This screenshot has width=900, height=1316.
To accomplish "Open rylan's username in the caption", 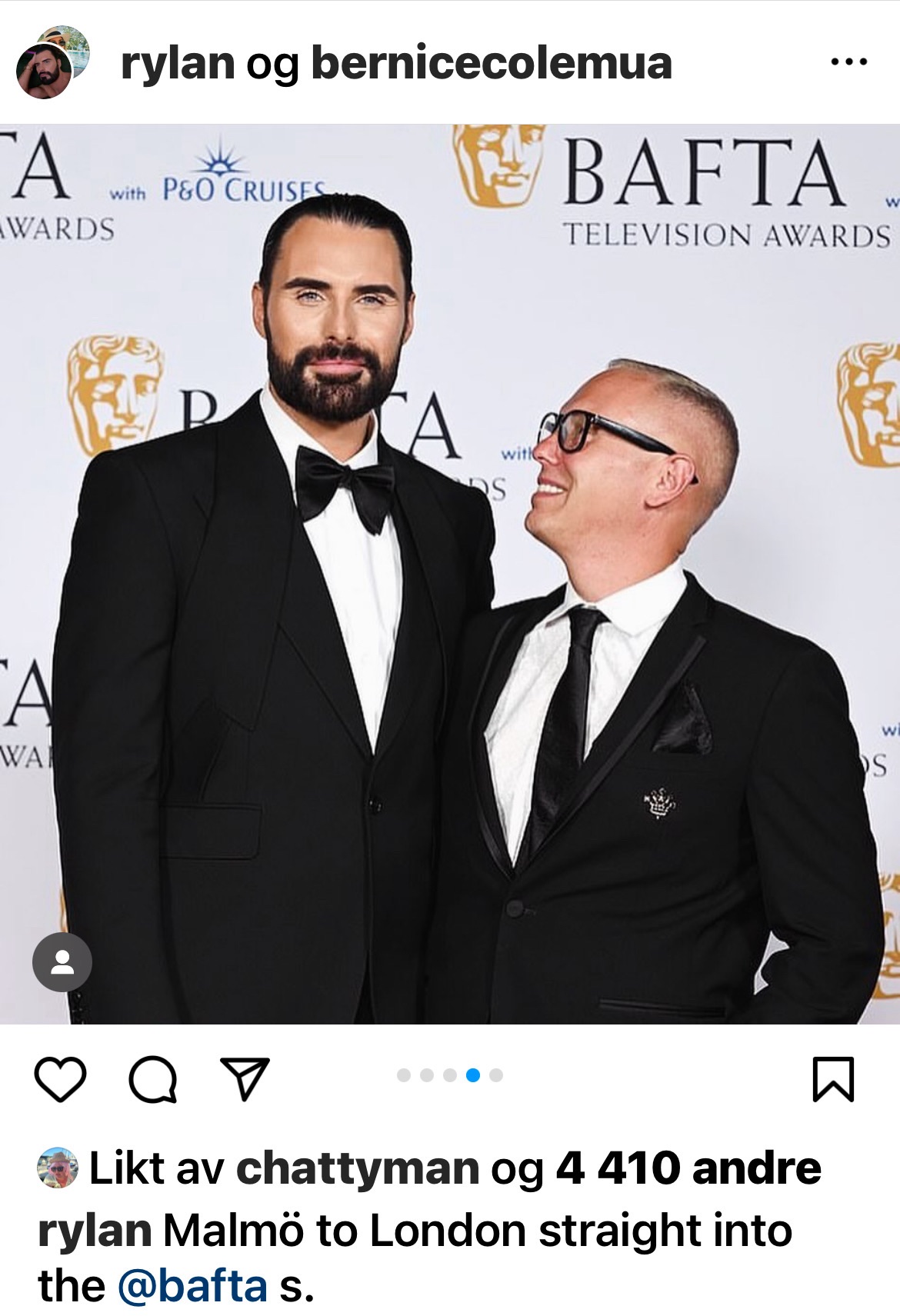I will [94, 1230].
